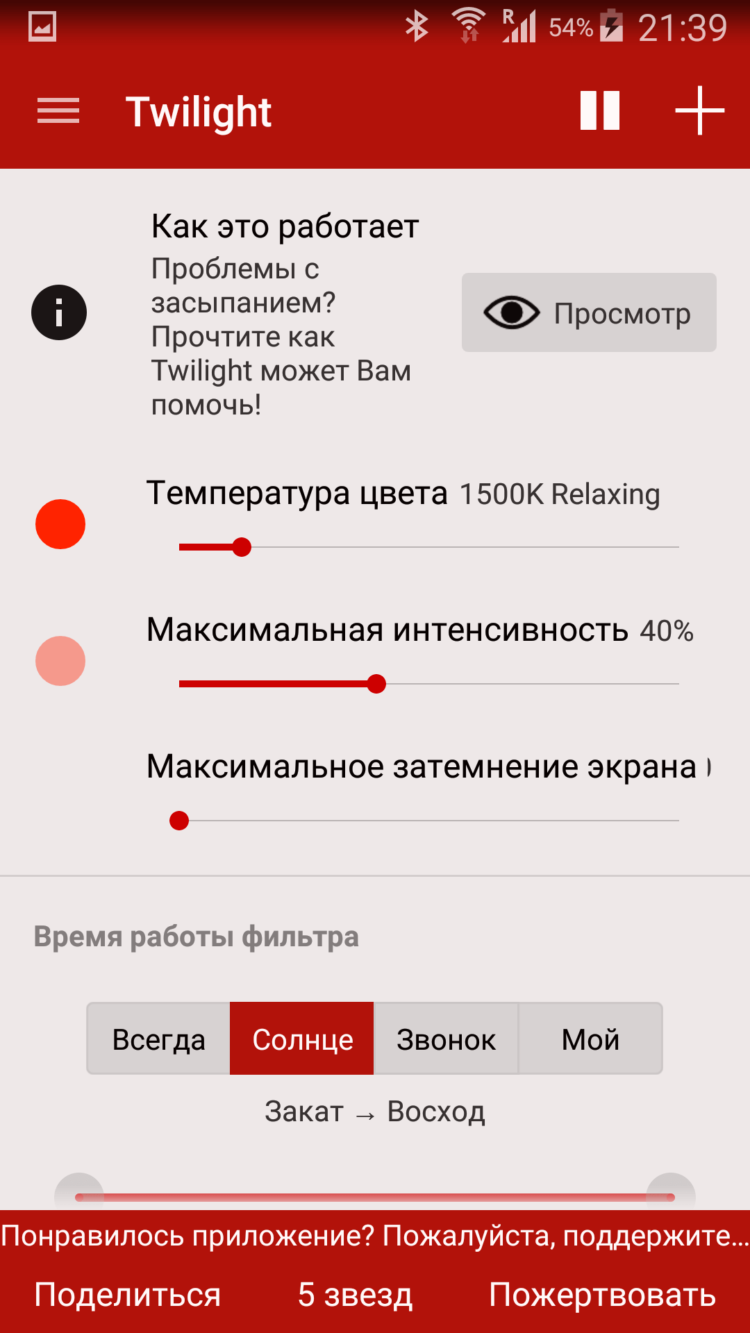Select the Солнце filter time option

[x=302, y=1039]
